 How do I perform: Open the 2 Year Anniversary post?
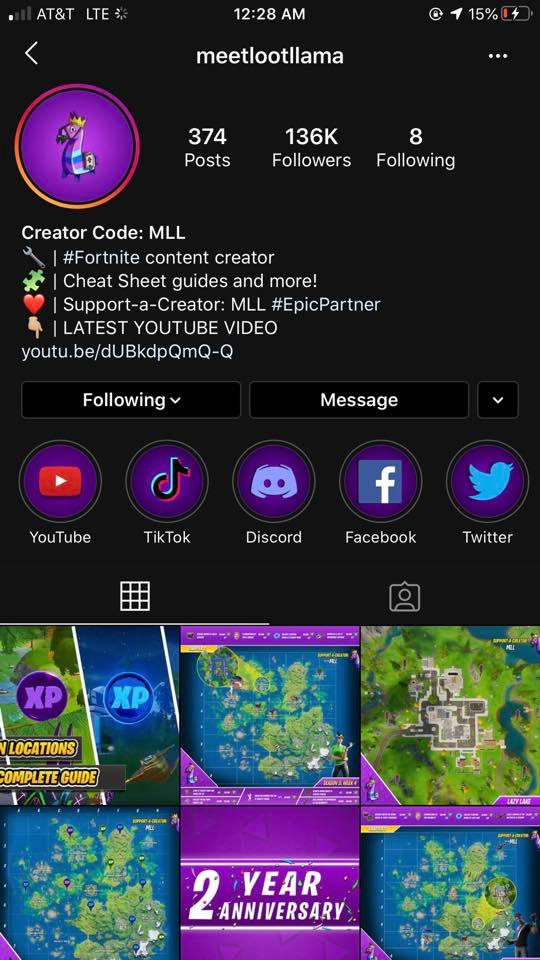(x=269, y=883)
